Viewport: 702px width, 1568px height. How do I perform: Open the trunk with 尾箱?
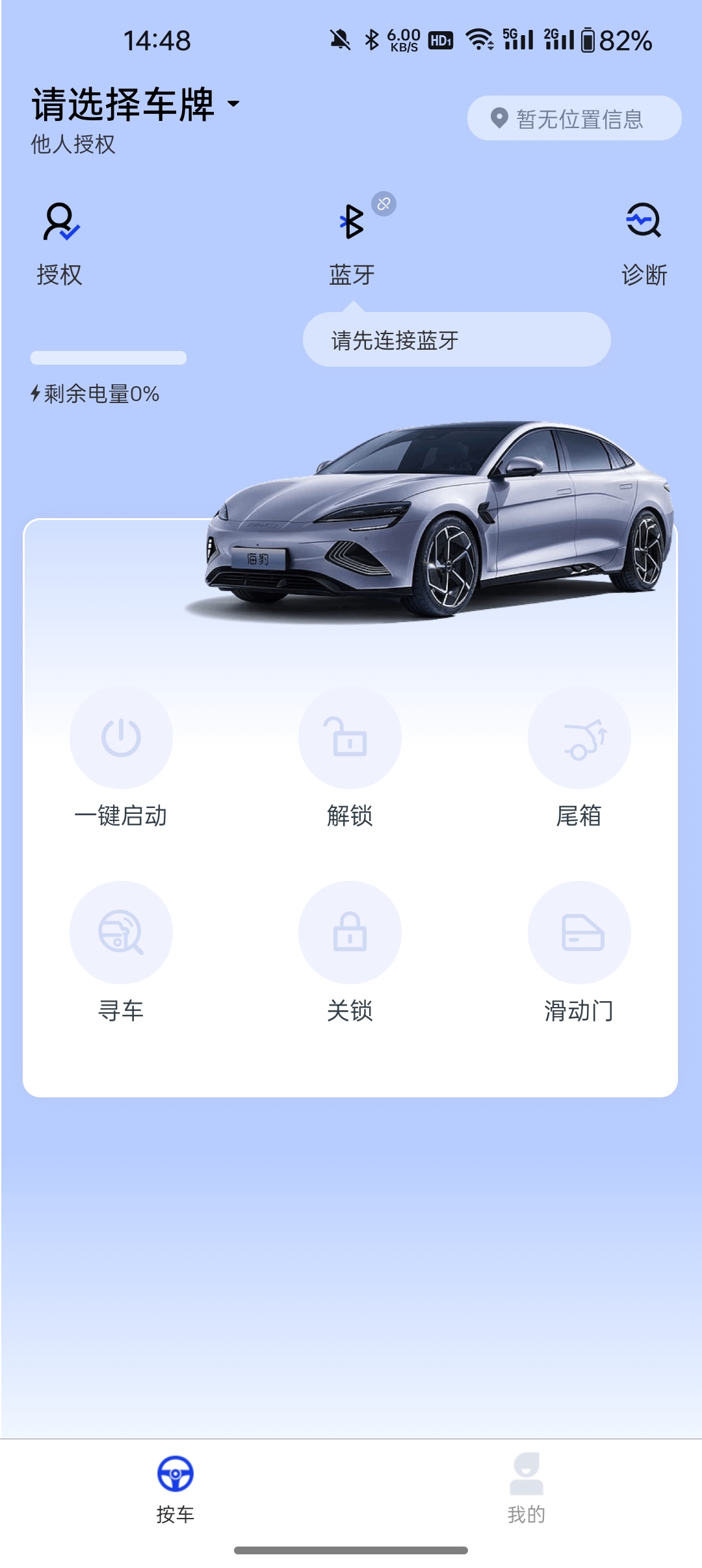pos(578,738)
